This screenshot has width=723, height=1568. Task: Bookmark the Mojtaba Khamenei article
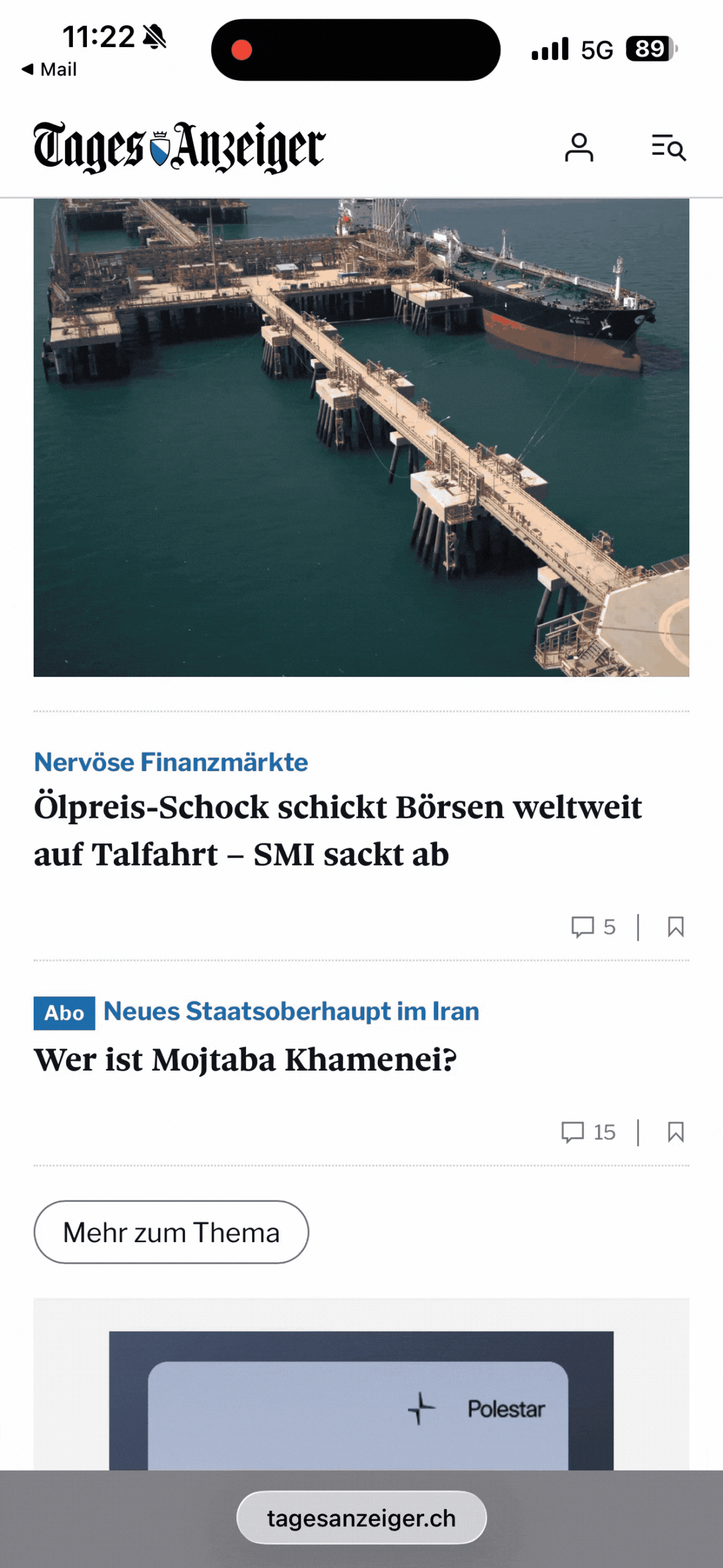click(x=676, y=1132)
